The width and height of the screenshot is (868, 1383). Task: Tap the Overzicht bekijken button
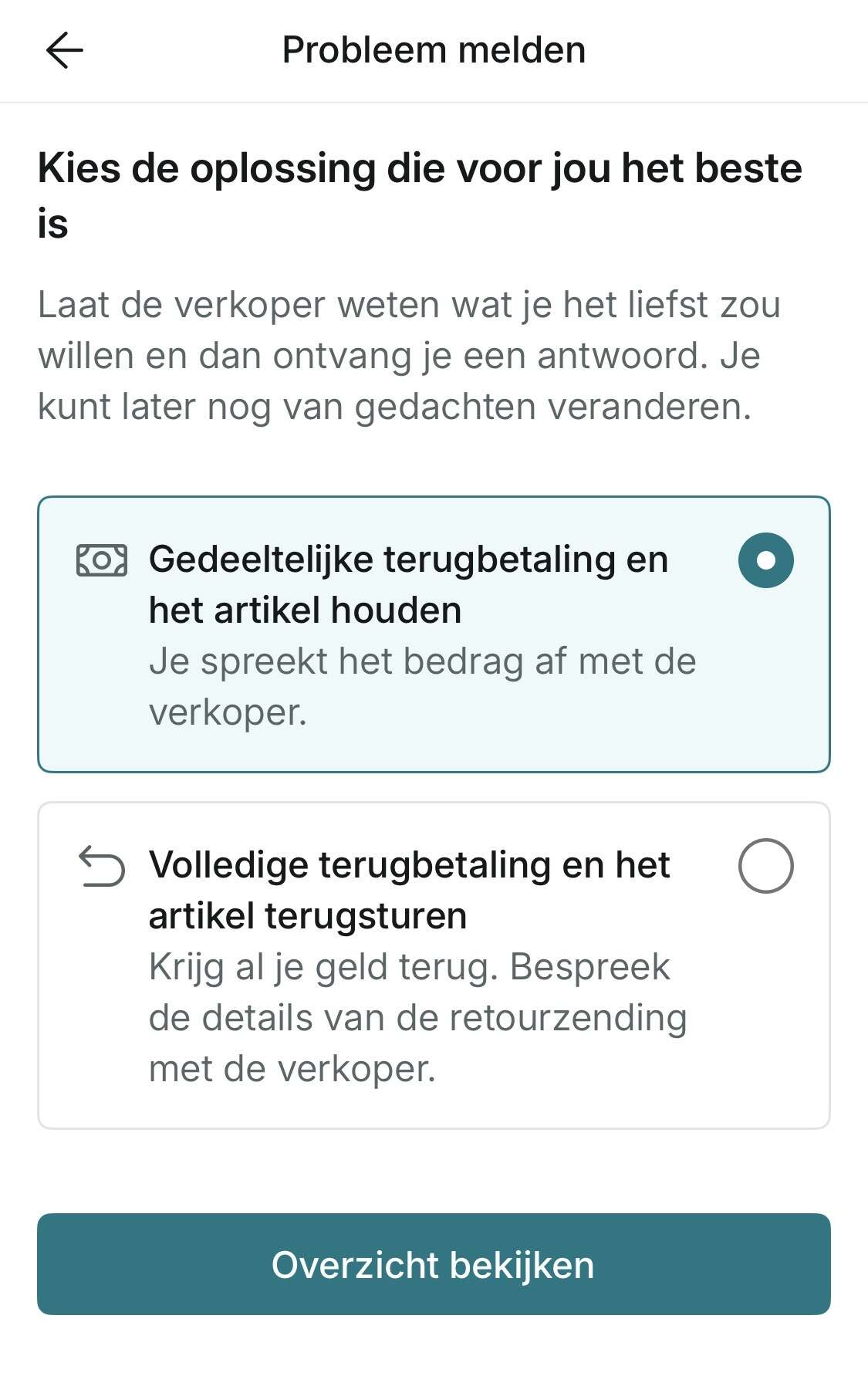coord(434,1264)
